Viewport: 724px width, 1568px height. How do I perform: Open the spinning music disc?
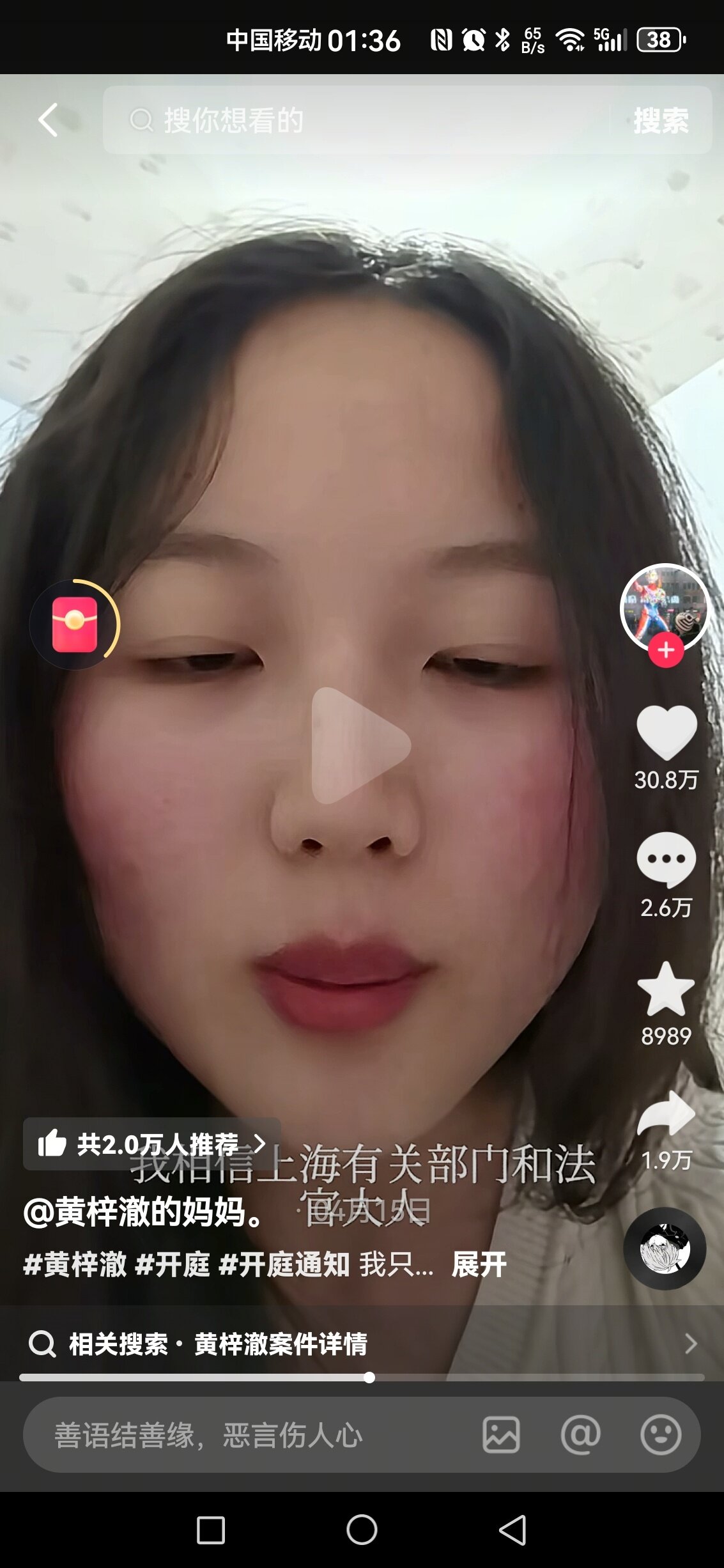(665, 1248)
